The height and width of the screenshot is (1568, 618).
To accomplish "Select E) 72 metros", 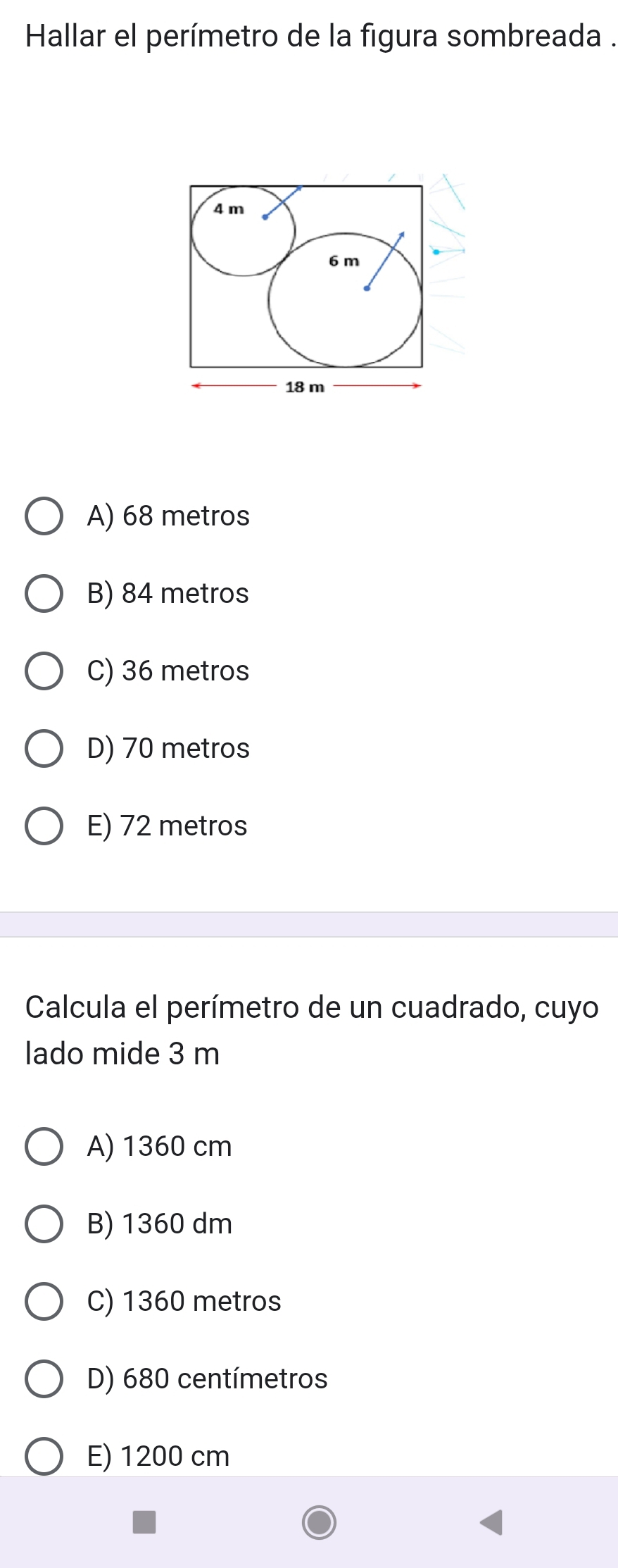I will [44, 826].
